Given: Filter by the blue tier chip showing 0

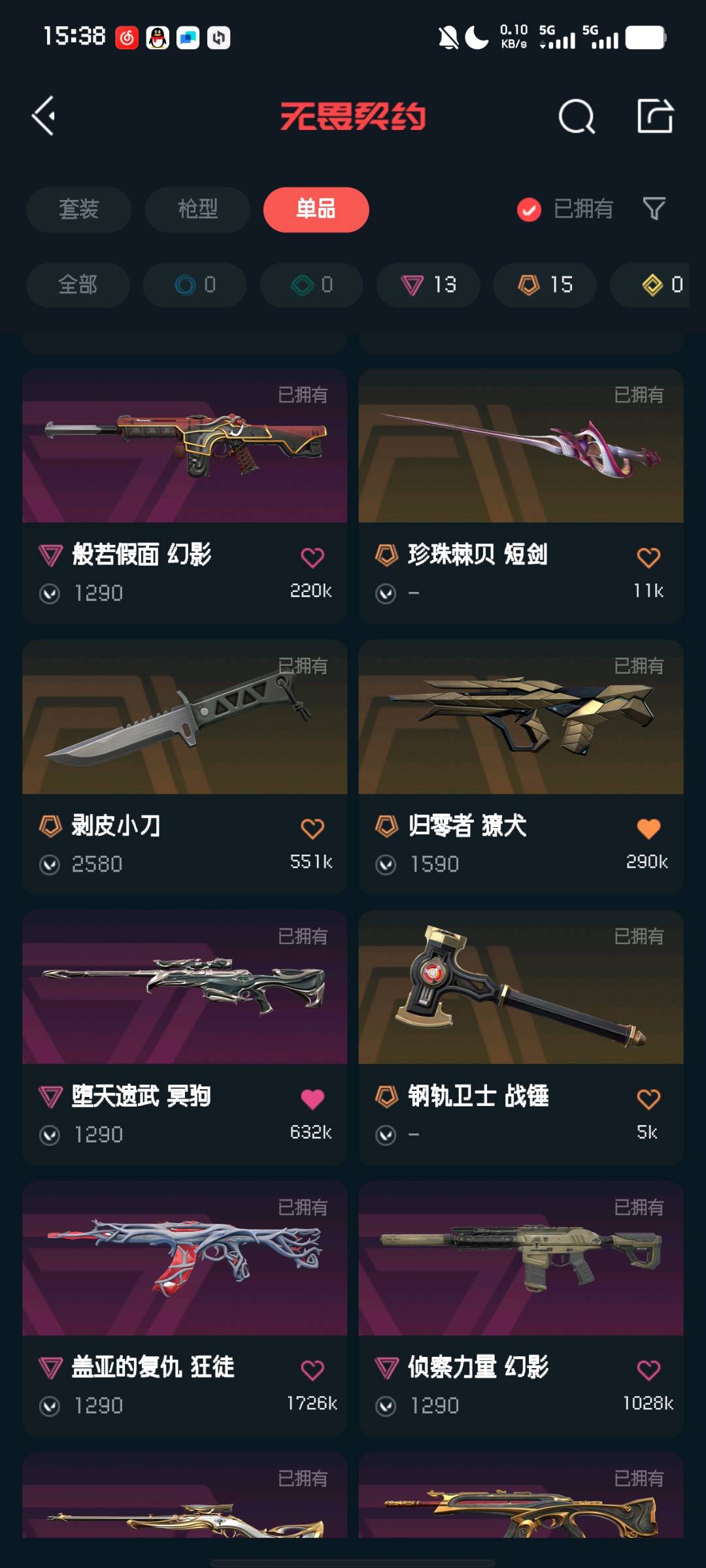Looking at the screenshot, I should click(195, 285).
